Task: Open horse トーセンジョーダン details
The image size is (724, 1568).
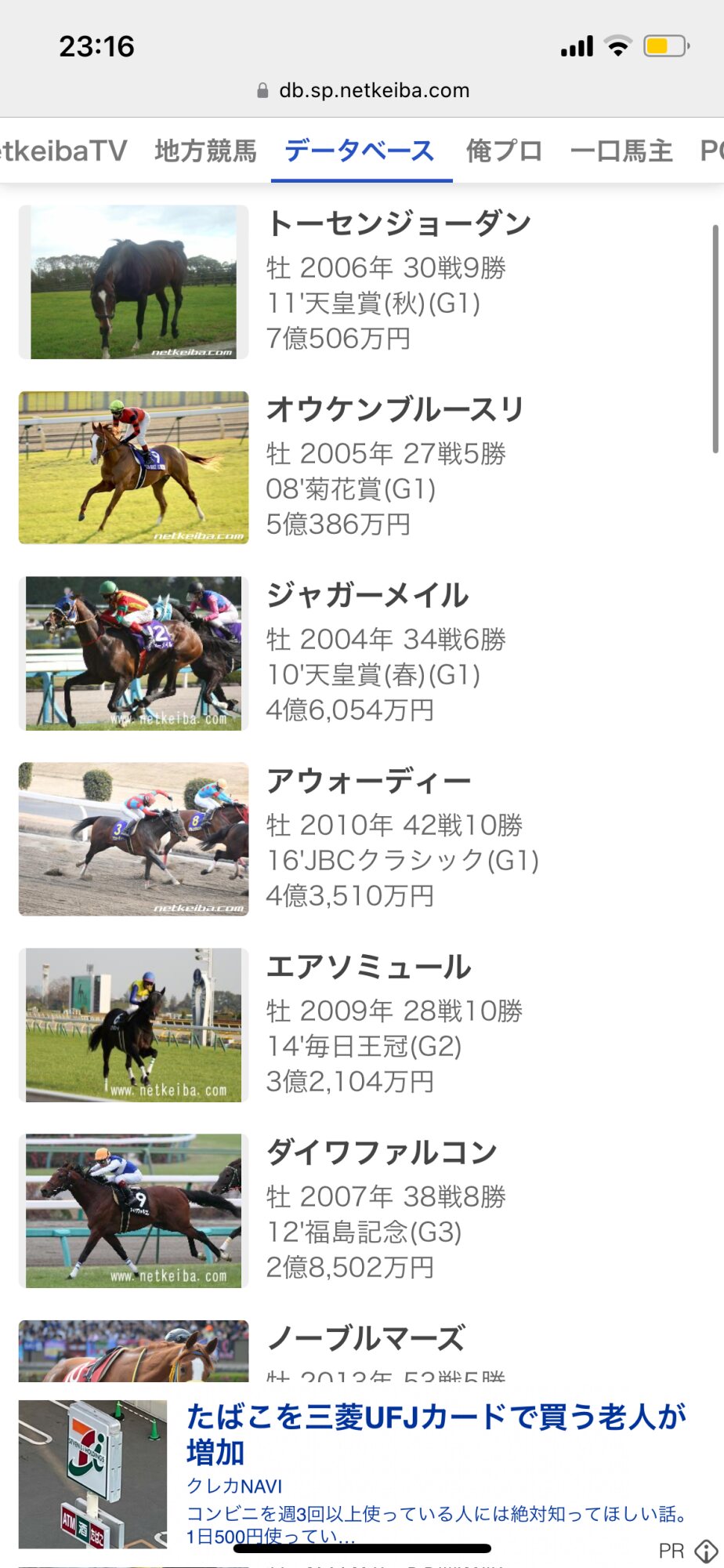Action: (398, 224)
